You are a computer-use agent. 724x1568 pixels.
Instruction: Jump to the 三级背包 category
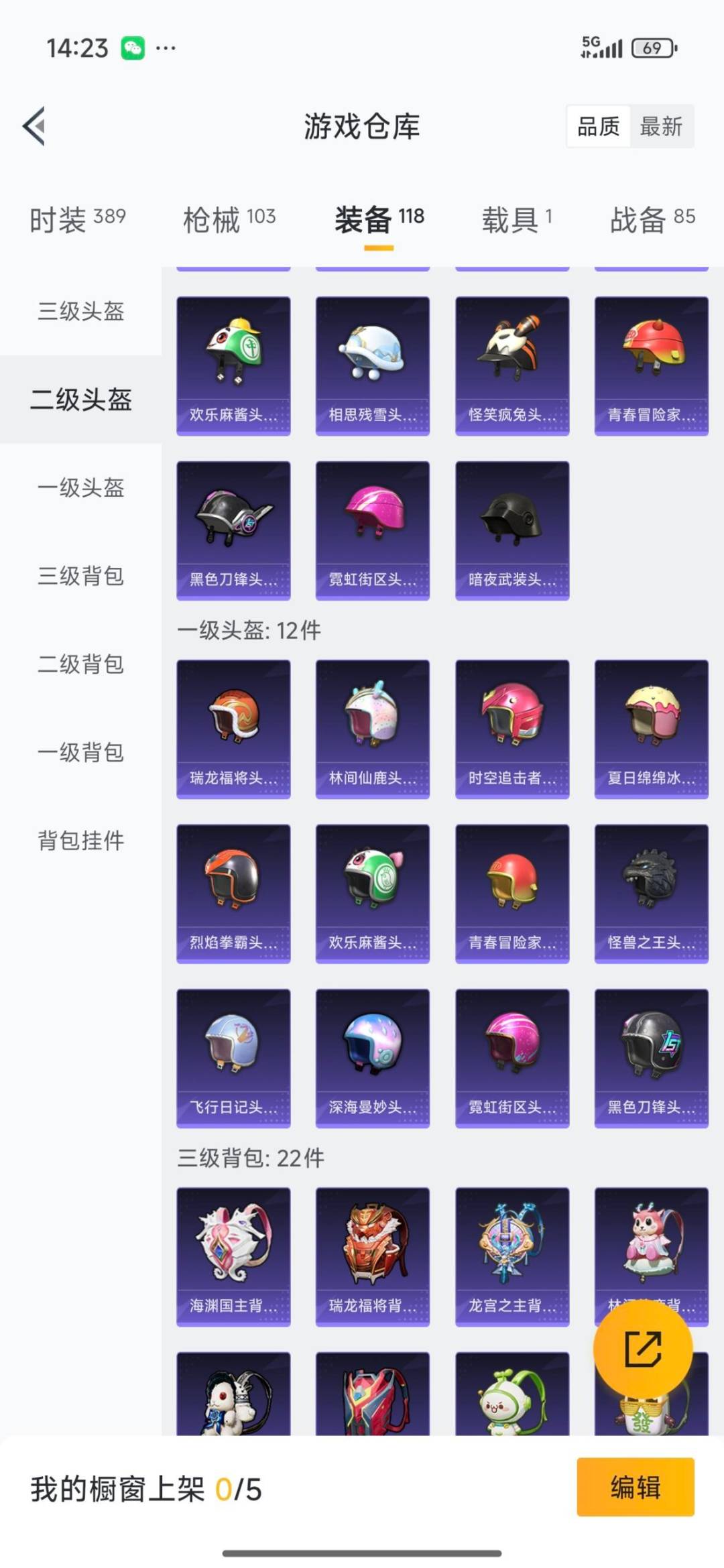pos(80,576)
